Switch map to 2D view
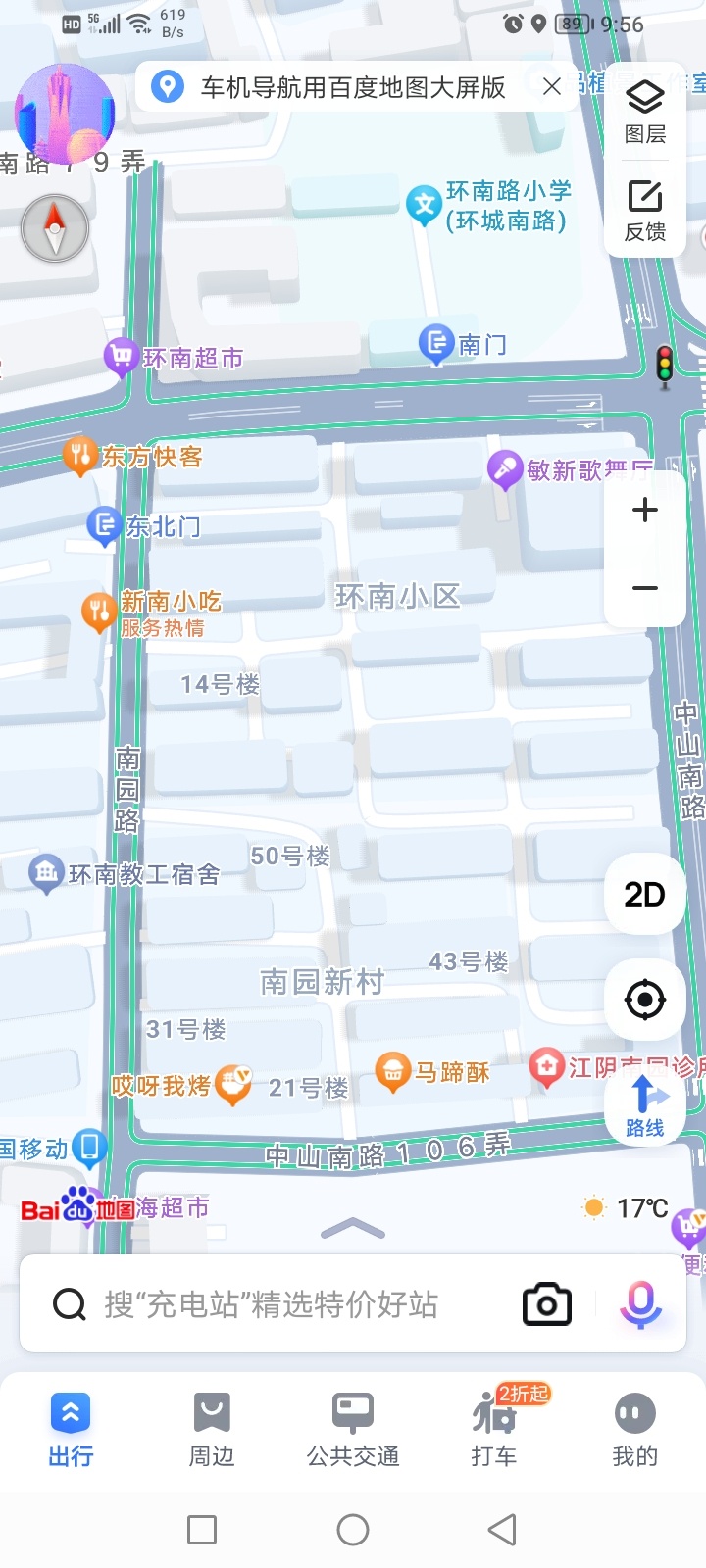706x1568 pixels. click(x=644, y=895)
